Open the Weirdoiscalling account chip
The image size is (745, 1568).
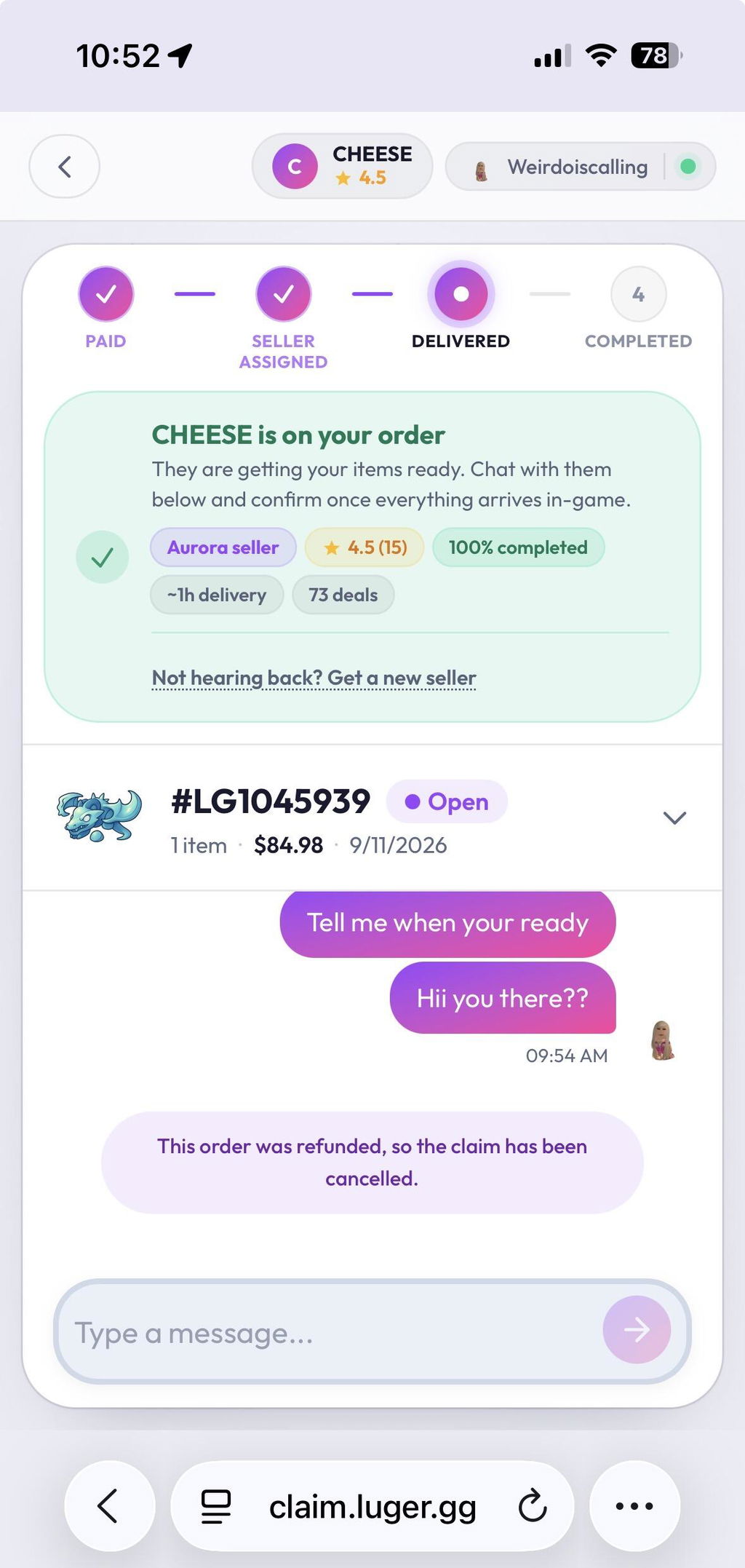click(581, 167)
